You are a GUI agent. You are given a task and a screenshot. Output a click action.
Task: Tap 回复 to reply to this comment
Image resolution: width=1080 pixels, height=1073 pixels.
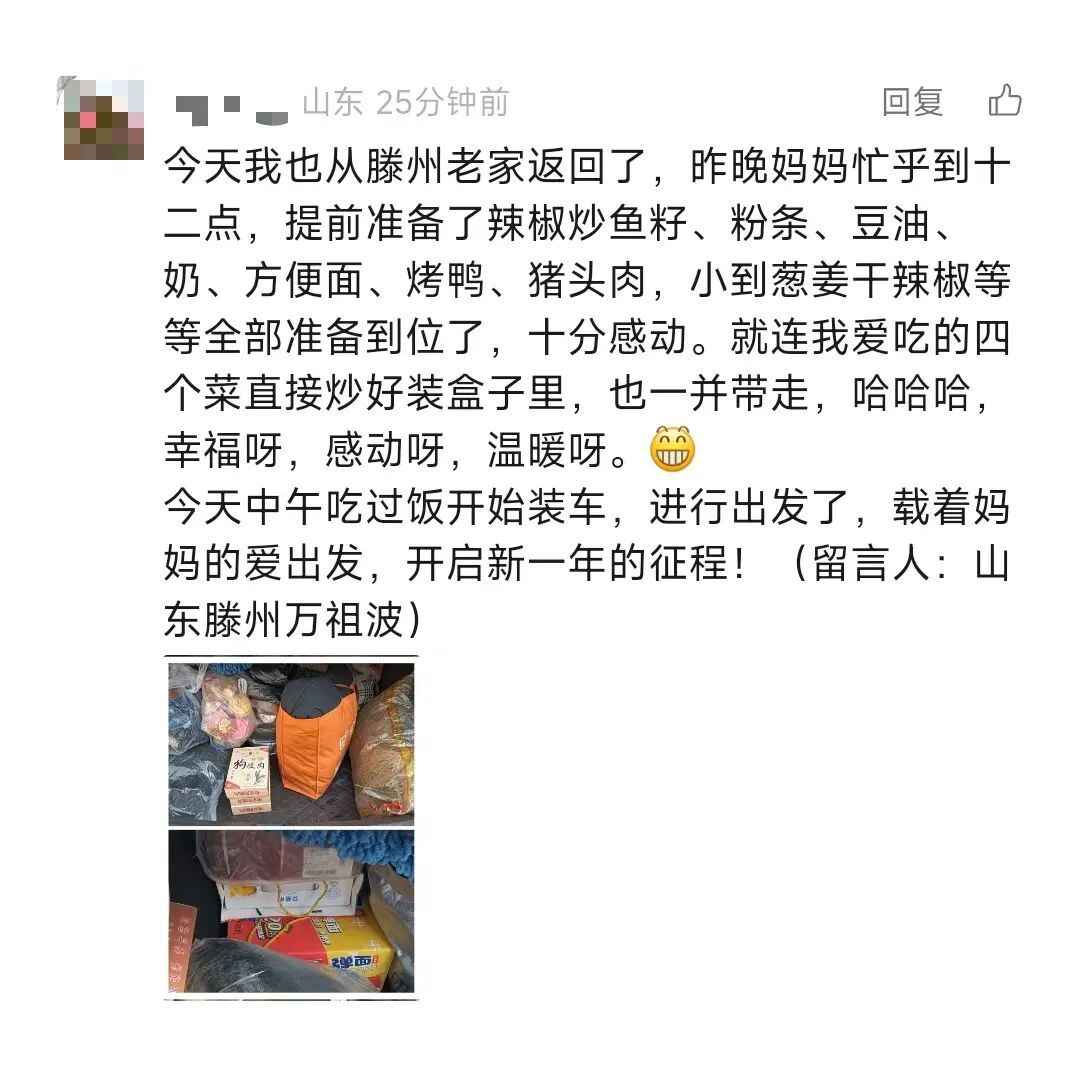pyautogui.click(x=912, y=101)
